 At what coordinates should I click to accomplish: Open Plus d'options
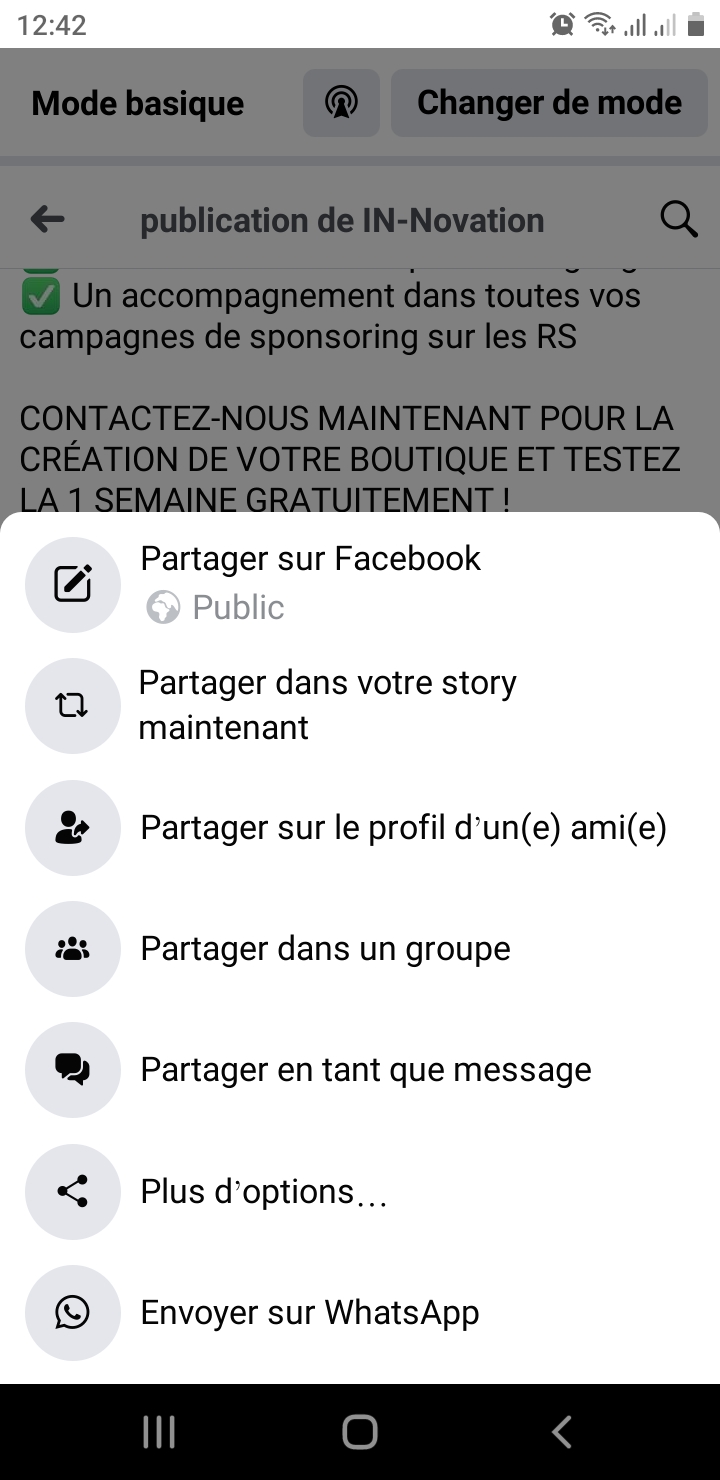[263, 1192]
